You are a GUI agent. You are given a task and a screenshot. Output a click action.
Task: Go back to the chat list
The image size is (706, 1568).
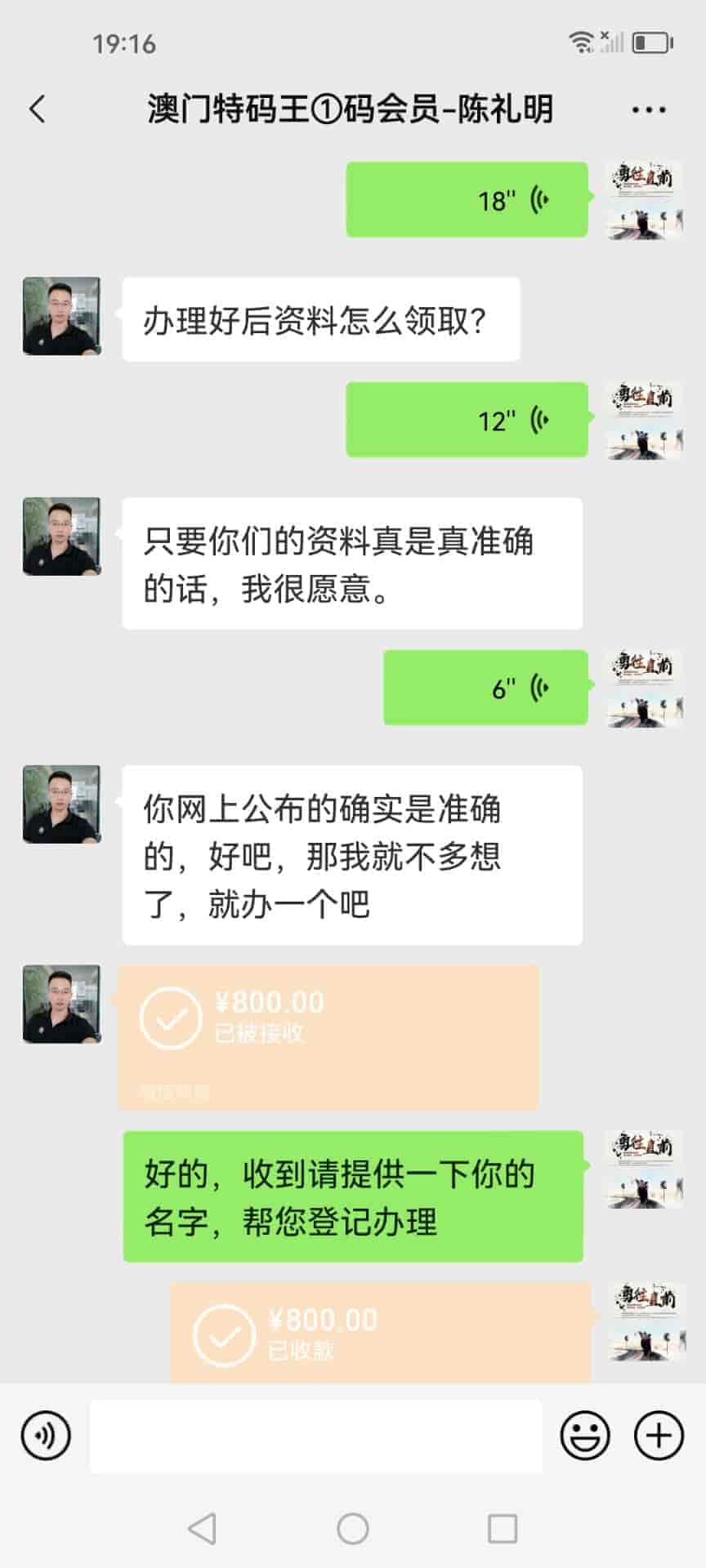click(x=38, y=109)
